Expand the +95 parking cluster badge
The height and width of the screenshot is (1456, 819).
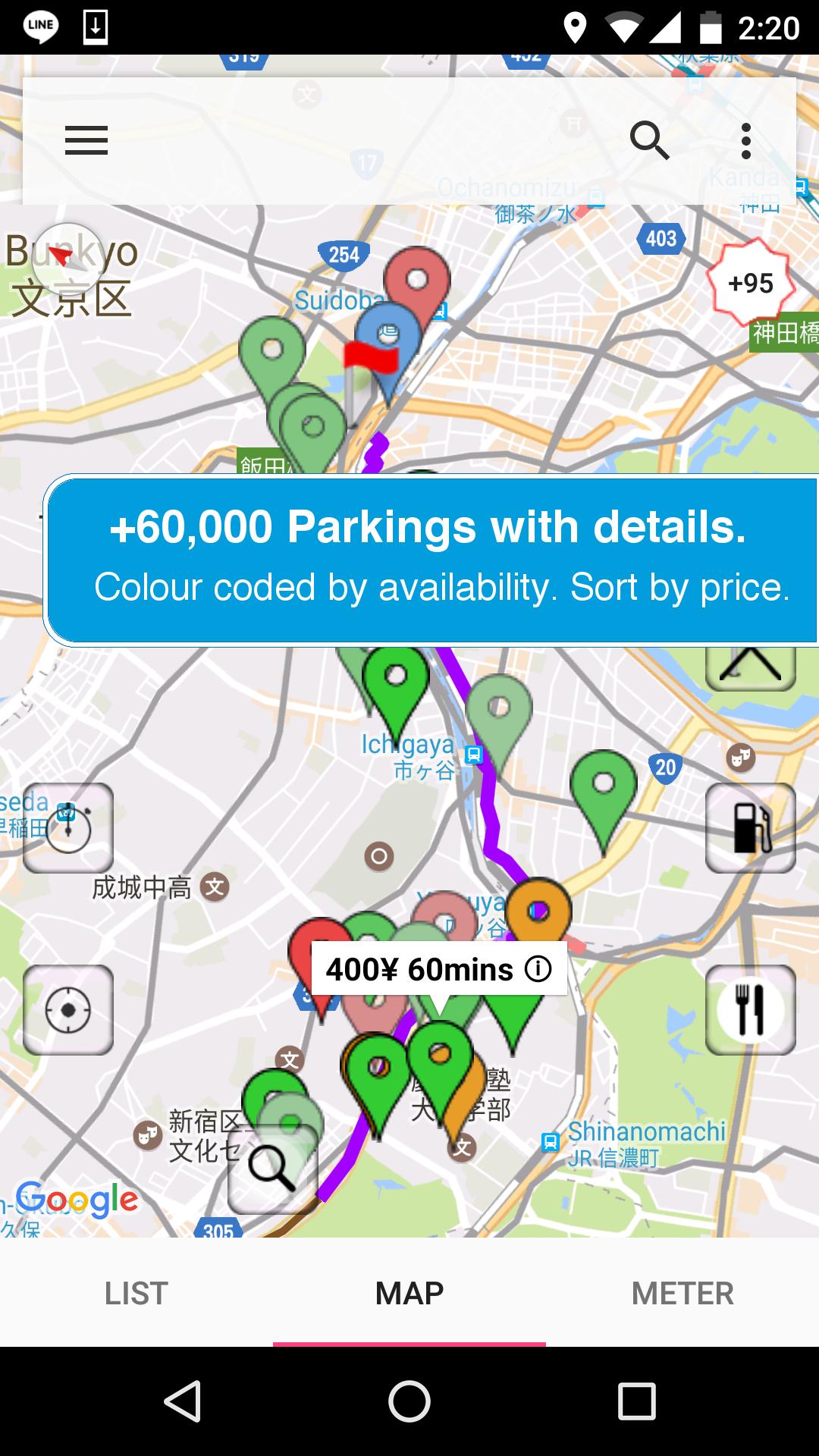tap(749, 283)
